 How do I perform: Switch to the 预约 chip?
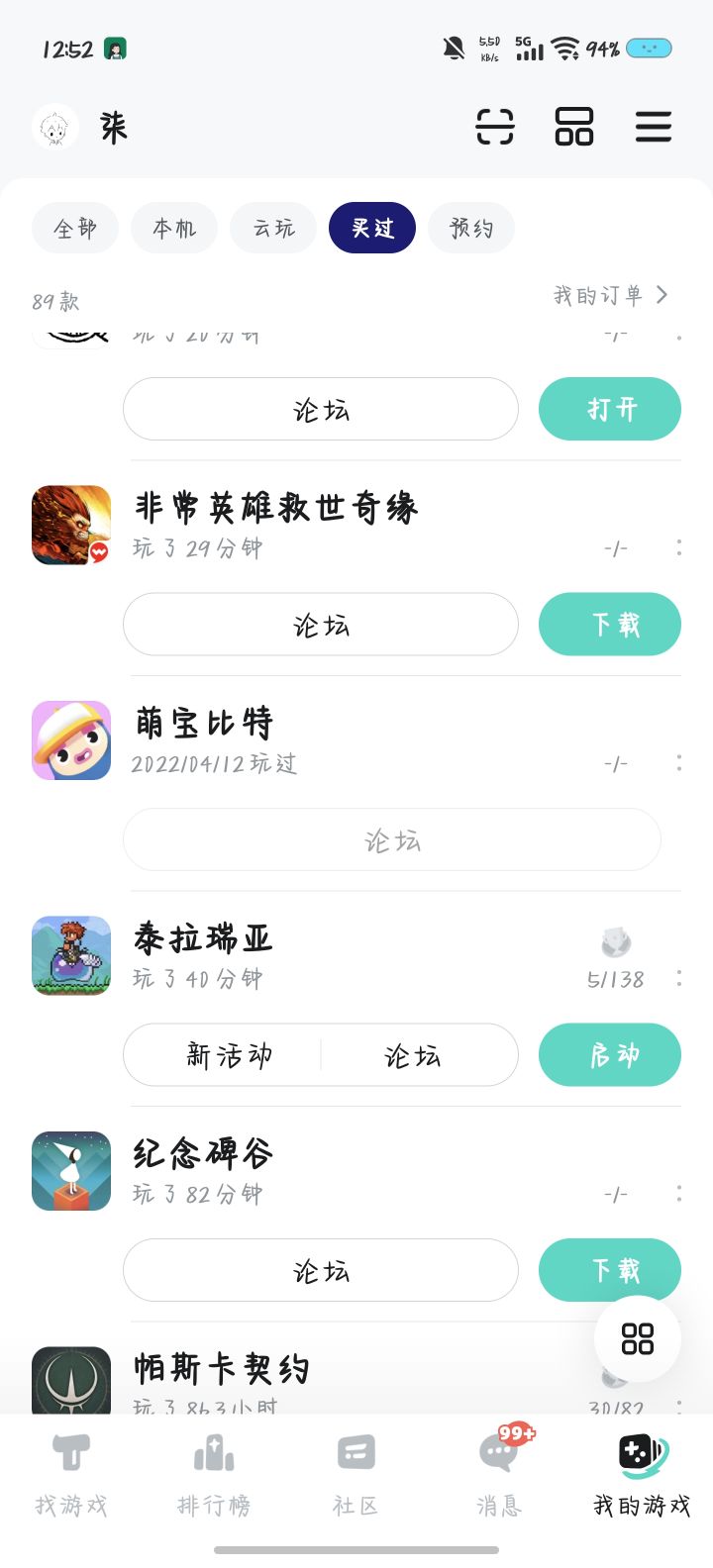[471, 229]
